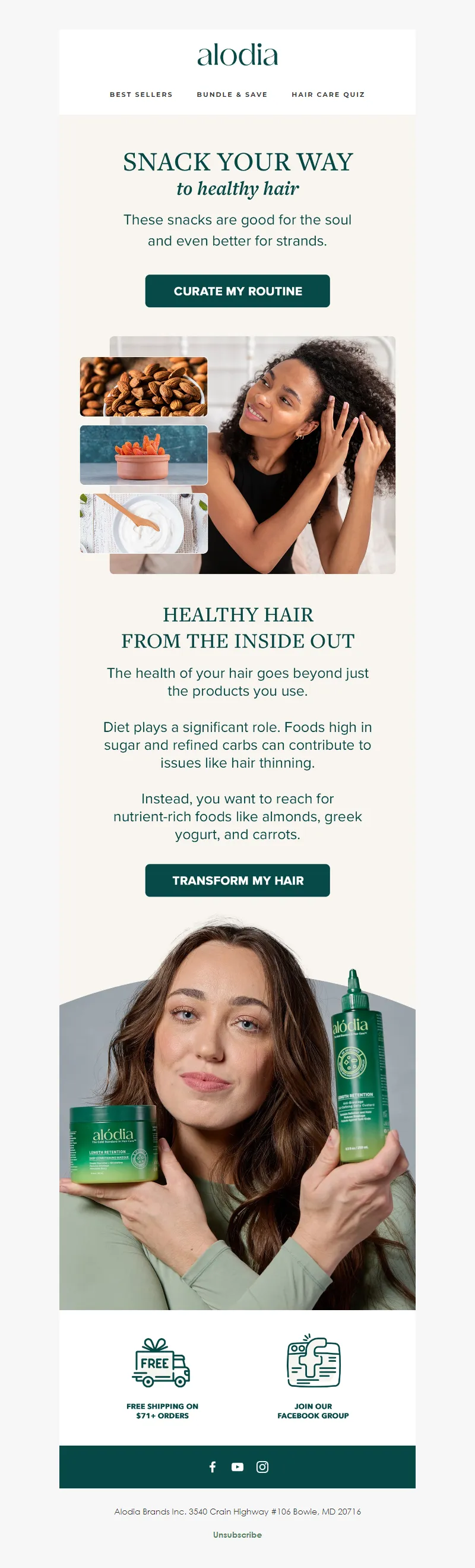Image resolution: width=475 pixels, height=1568 pixels.
Task: Open the Bundle & Save link
Action: (x=232, y=94)
